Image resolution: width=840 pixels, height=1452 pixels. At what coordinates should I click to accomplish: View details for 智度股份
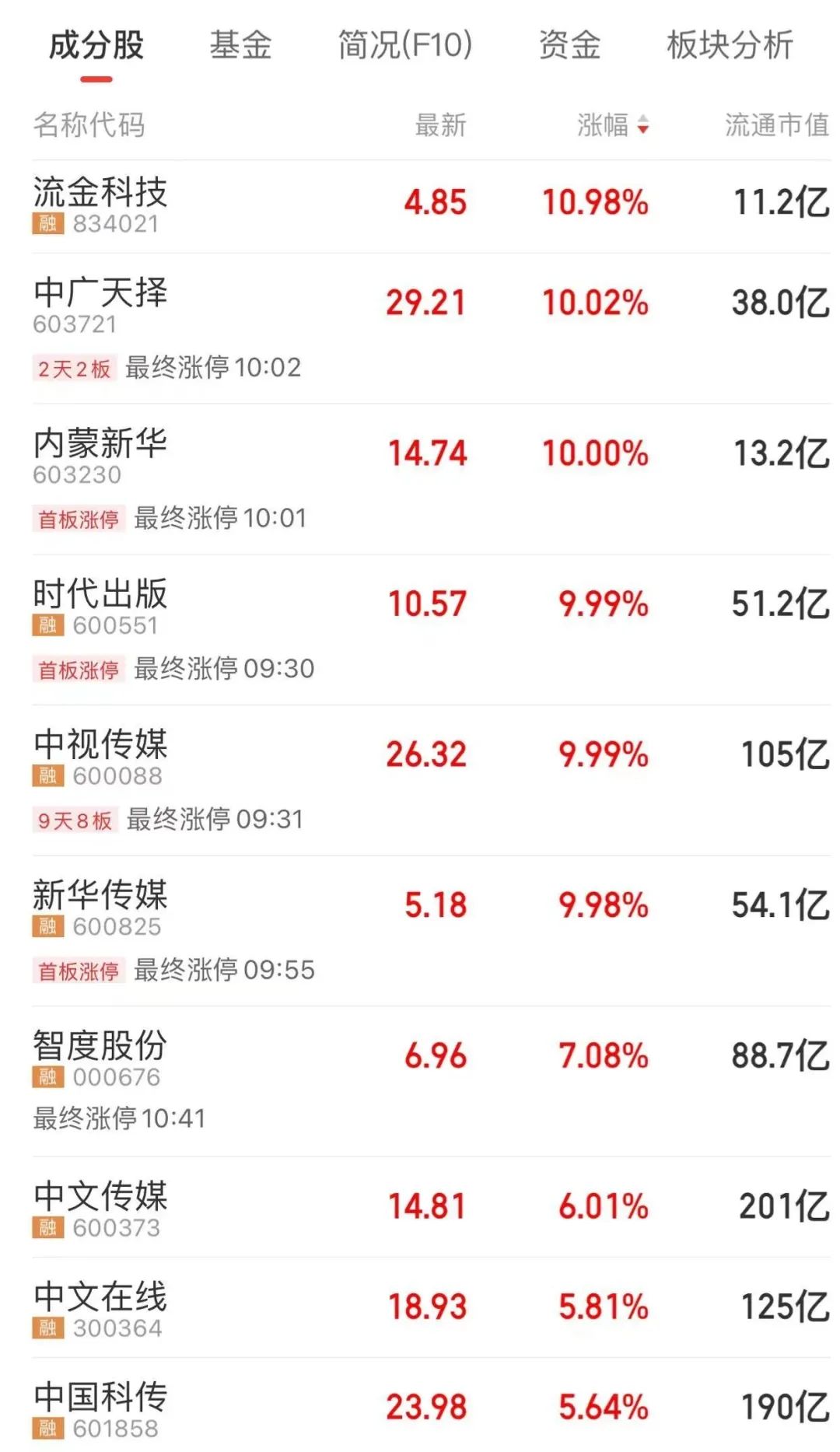101,1058
